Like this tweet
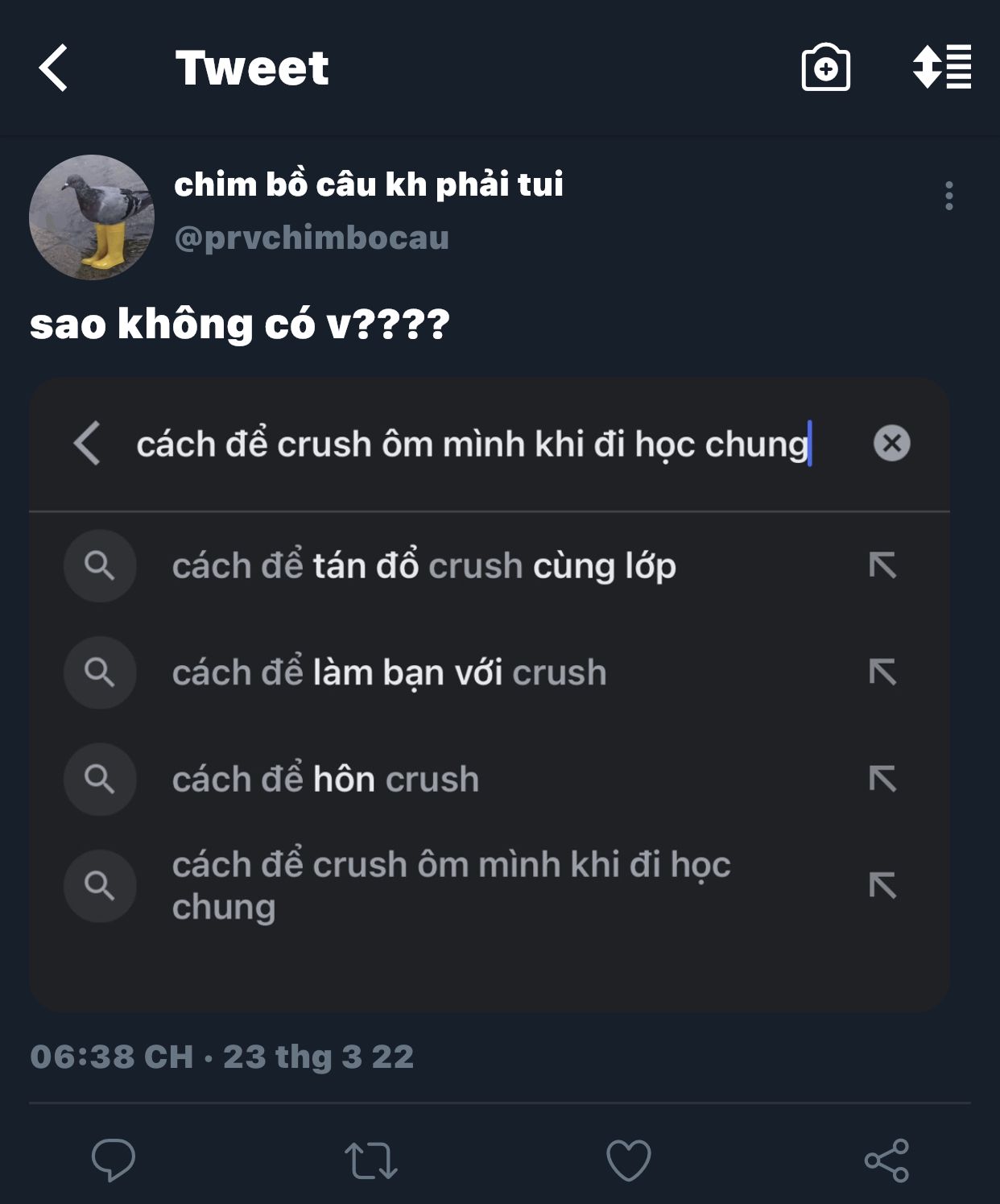 [x=628, y=1161]
